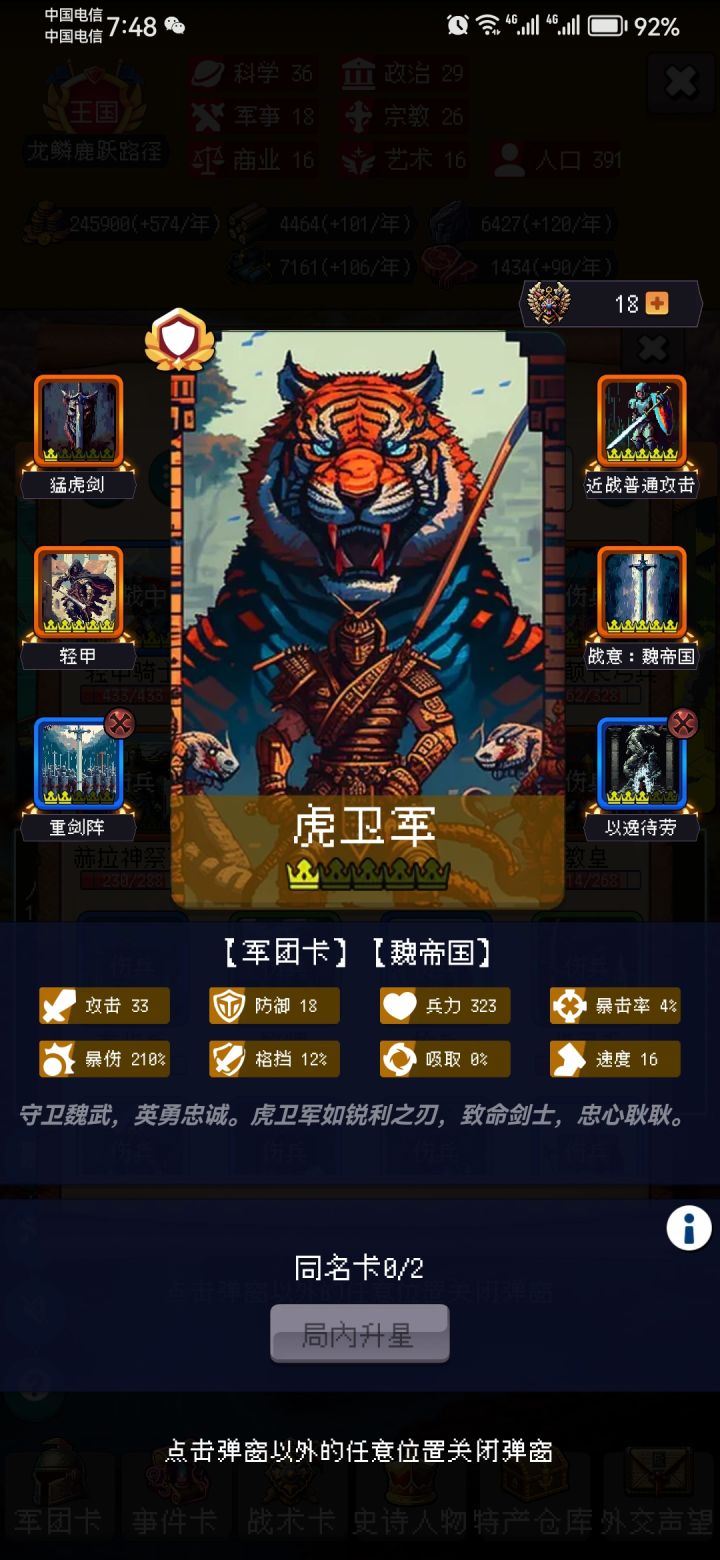Toggle the red disable mark on 以逸待劳
This screenshot has height=1560, width=720.
(x=682, y=721)
